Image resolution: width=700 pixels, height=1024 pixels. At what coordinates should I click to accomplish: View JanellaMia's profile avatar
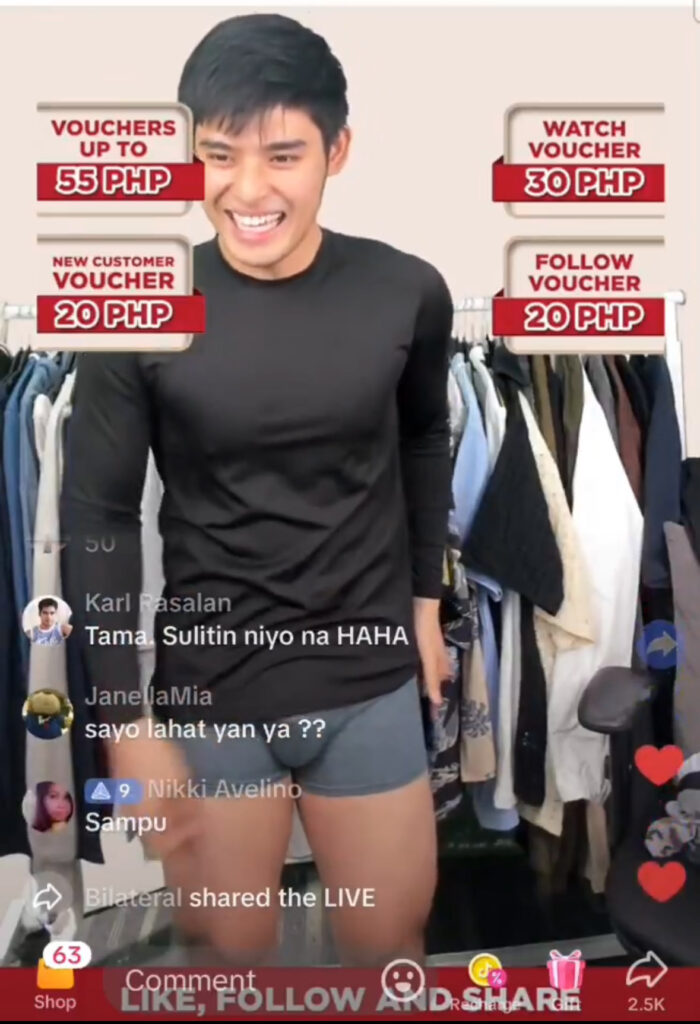(48, 713)
